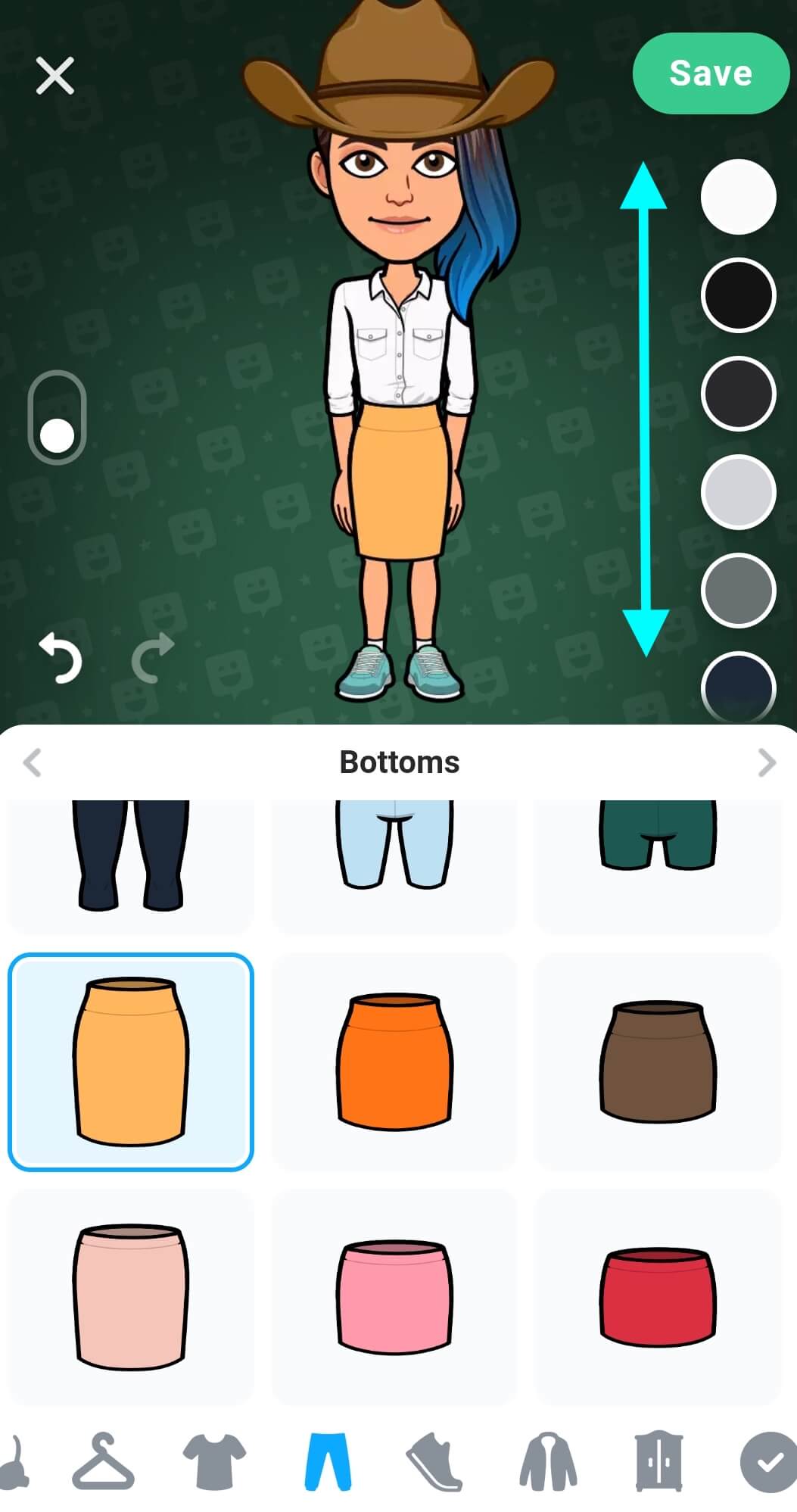Close the avatar outfit editor
Viewport: 797px width, 1512px height.
pos(54,76)
